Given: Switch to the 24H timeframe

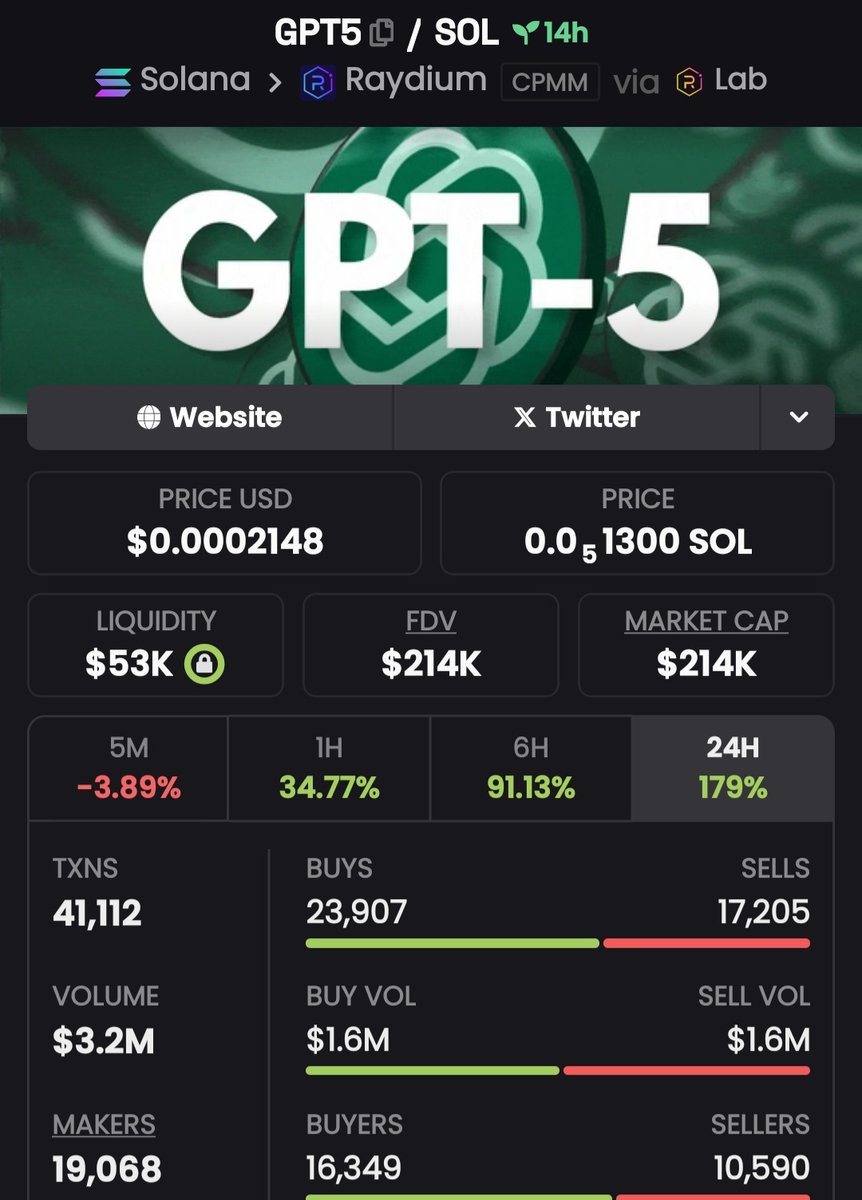Looking at the screenshot, I should click(733, 768).
